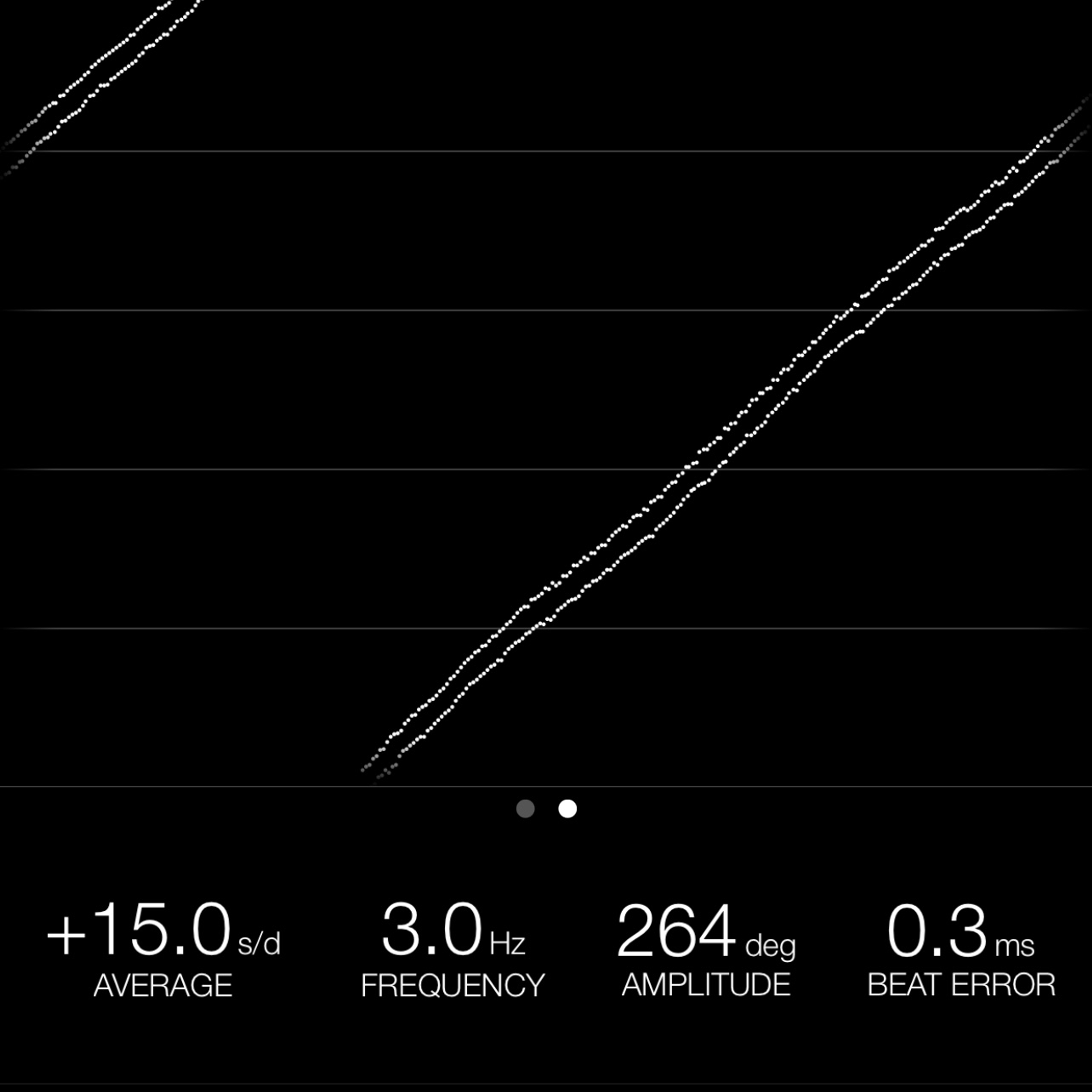
Task: Switch to the first page indicator dot
Action: point(525,809)
